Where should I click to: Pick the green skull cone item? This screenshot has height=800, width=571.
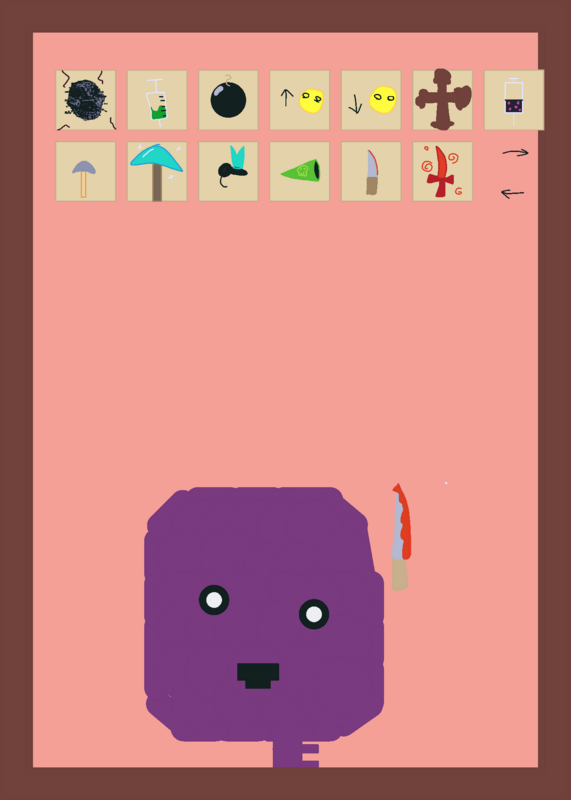click(300, 171)
